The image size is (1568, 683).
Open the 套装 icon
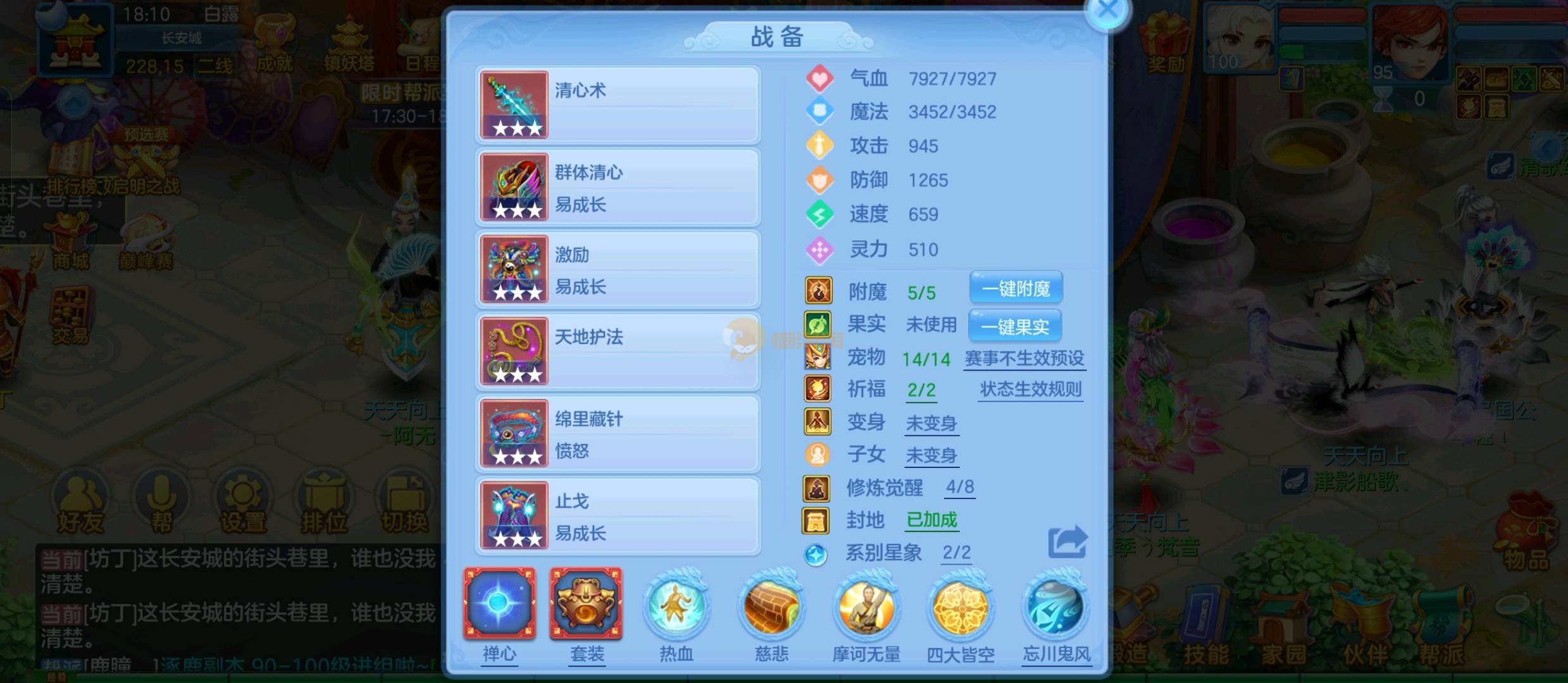coord(586,604)
